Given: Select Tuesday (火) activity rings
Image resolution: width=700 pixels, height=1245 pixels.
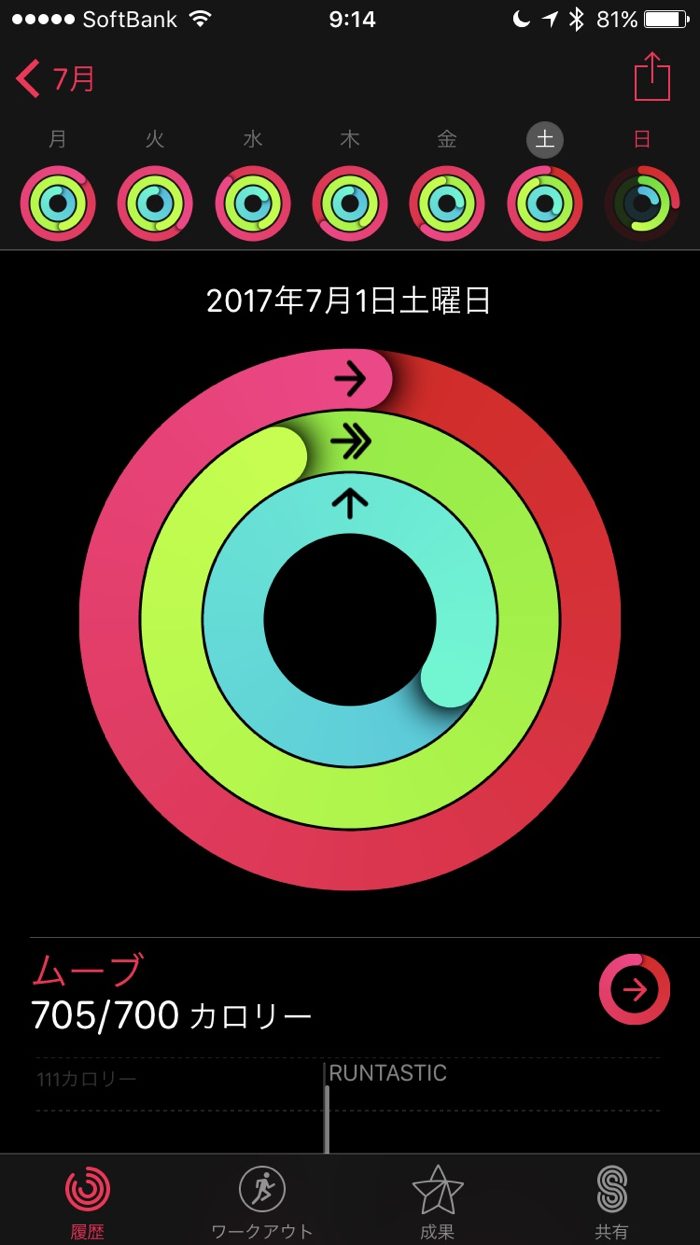Looking at the screenshot, I should 155,203.
